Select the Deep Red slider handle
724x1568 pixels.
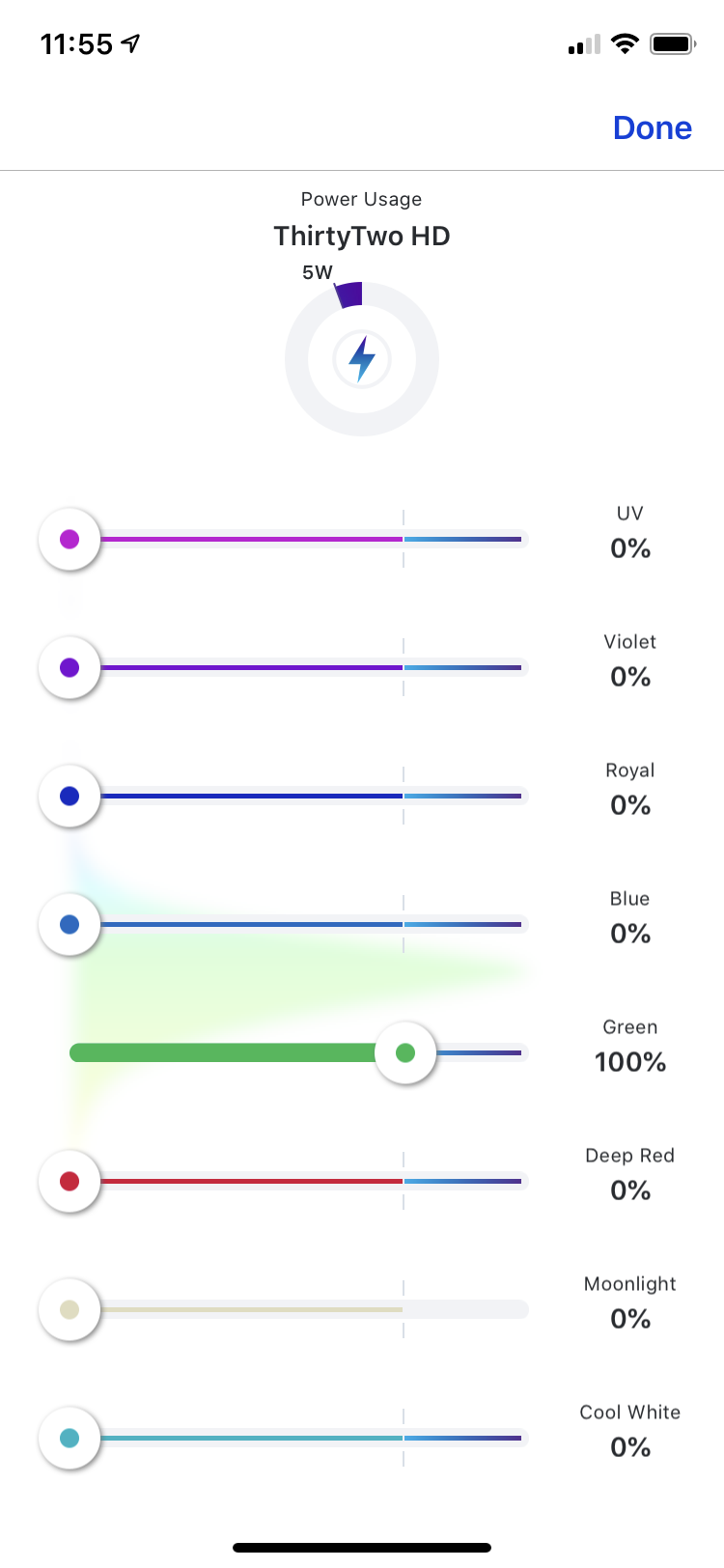[x=70, y=1181]
